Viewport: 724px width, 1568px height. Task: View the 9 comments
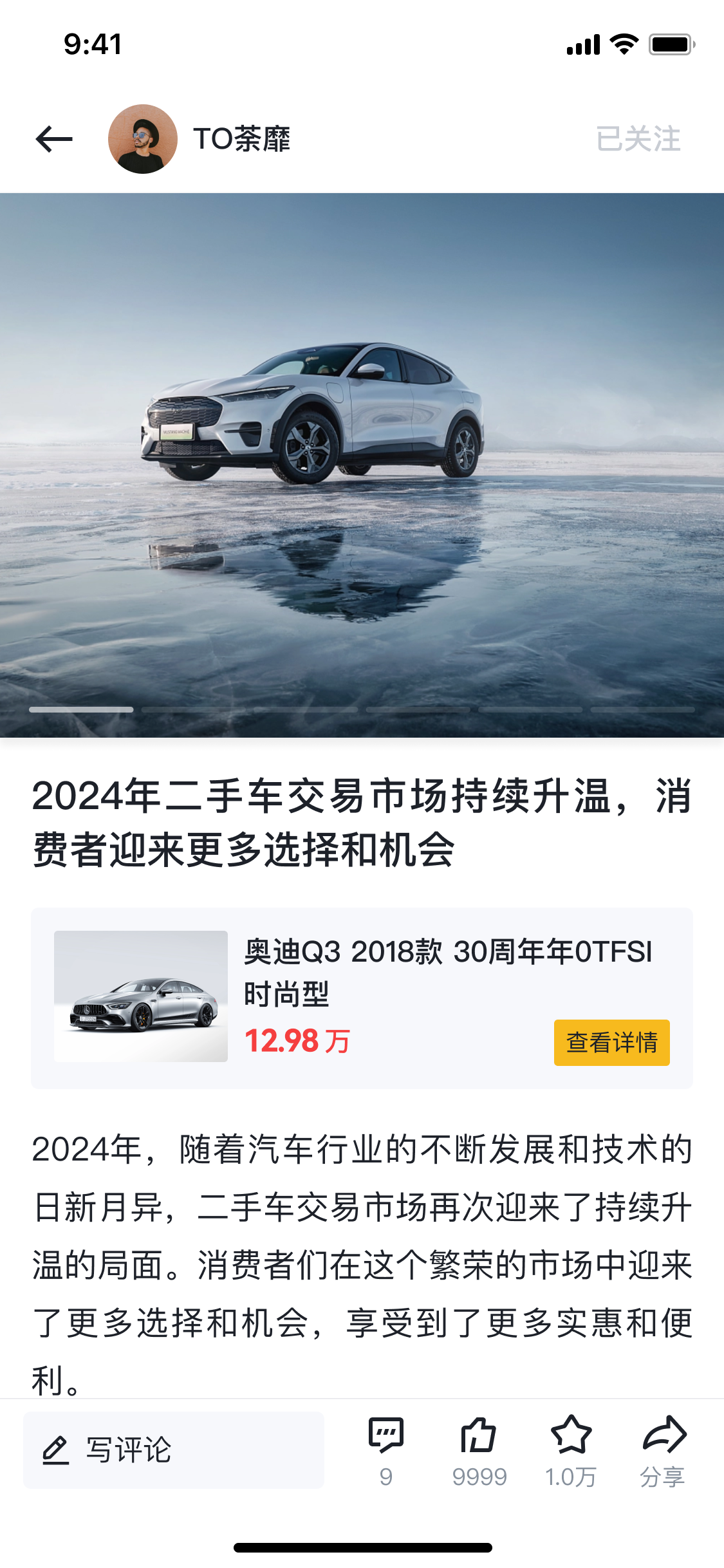(x=386, y=1450)
